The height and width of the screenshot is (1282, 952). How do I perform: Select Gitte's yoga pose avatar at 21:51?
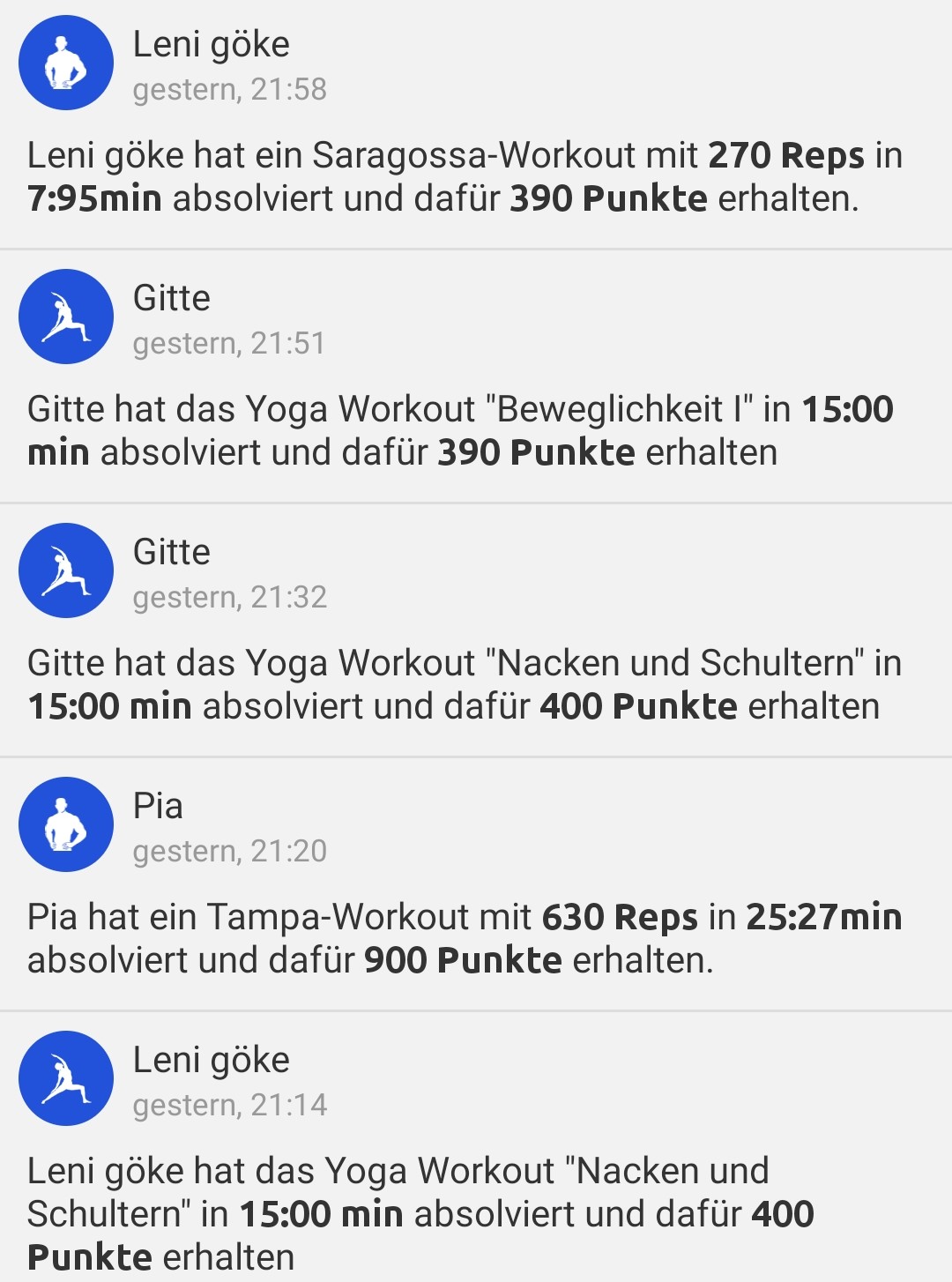(65, 317)
